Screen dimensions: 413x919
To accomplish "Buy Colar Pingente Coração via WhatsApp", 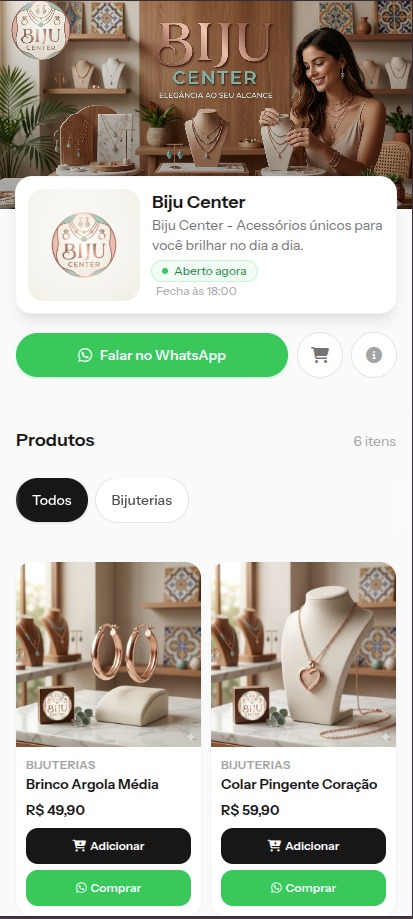I will [x=303, y=888].
